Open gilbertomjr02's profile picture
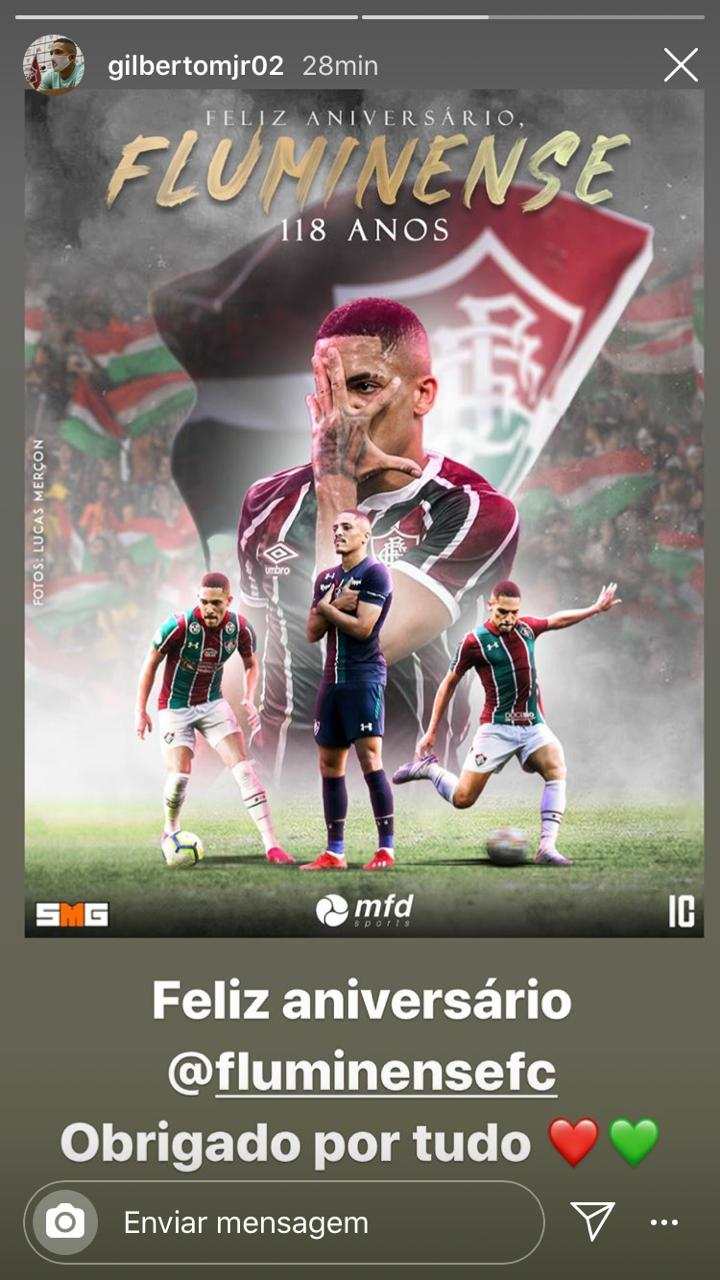 [x=51, y=65]
